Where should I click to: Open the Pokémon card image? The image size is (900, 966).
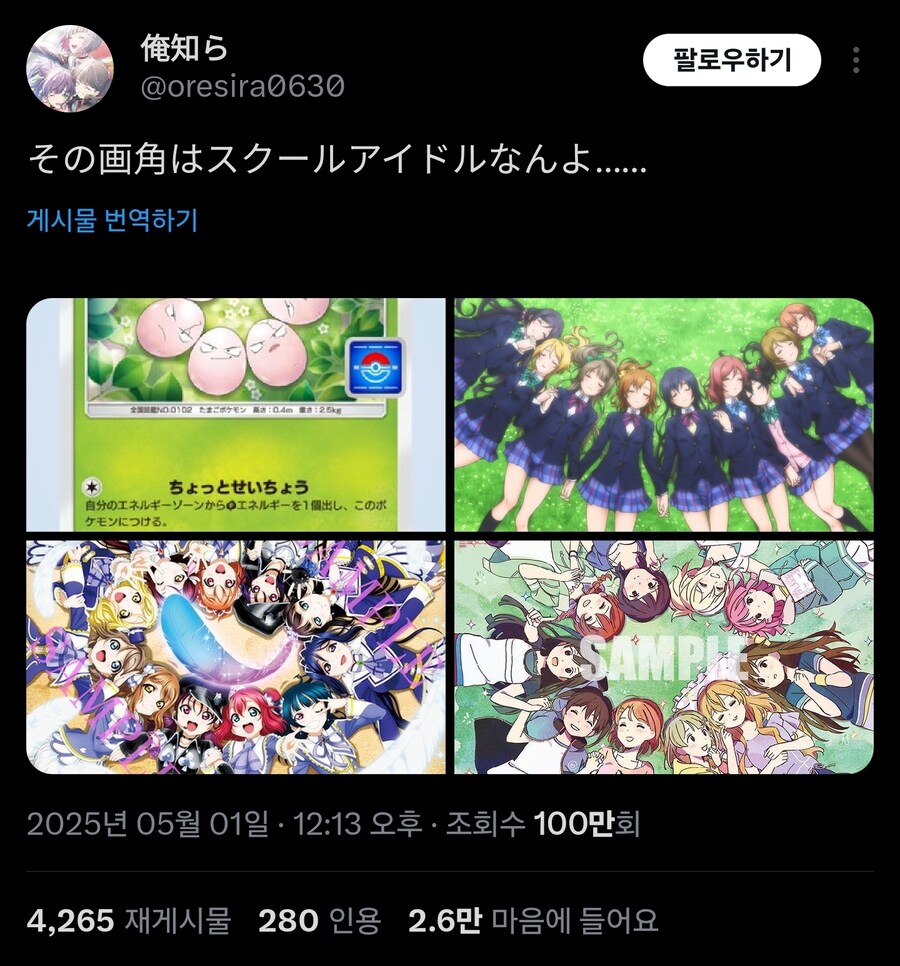click(x=236, y=414)
